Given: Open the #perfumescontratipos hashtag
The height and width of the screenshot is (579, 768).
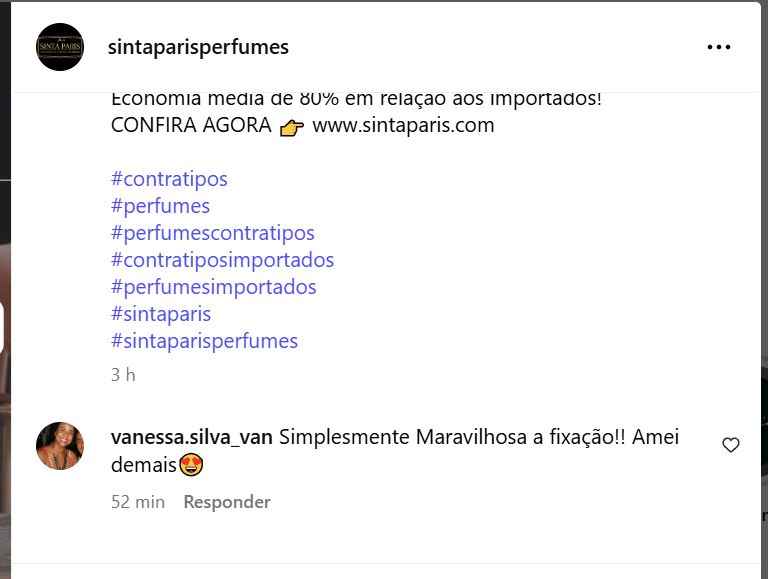Looking at the screenshot, I should [x=213, y=233].
